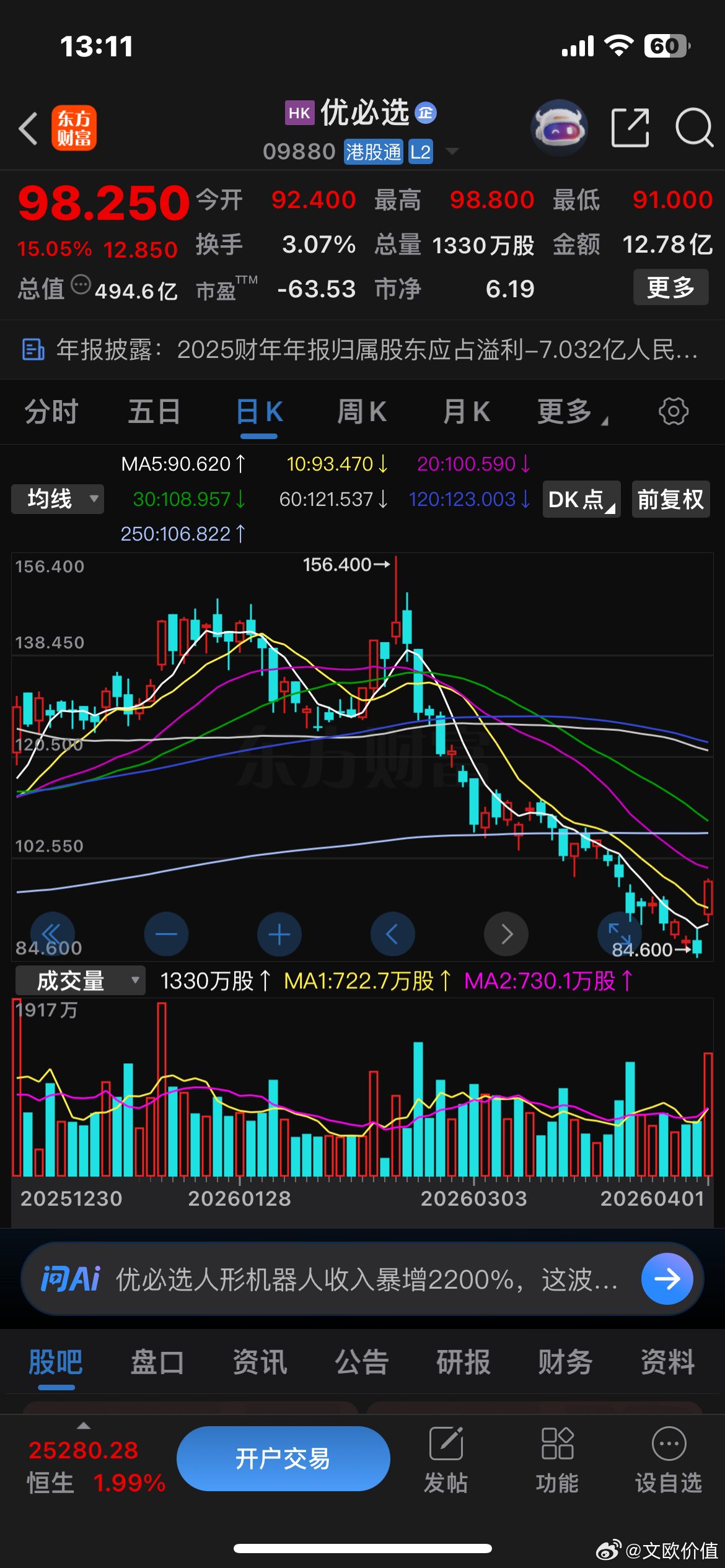
Task: Switch to the 周K weekly chart tab
Action: point(362,411)
